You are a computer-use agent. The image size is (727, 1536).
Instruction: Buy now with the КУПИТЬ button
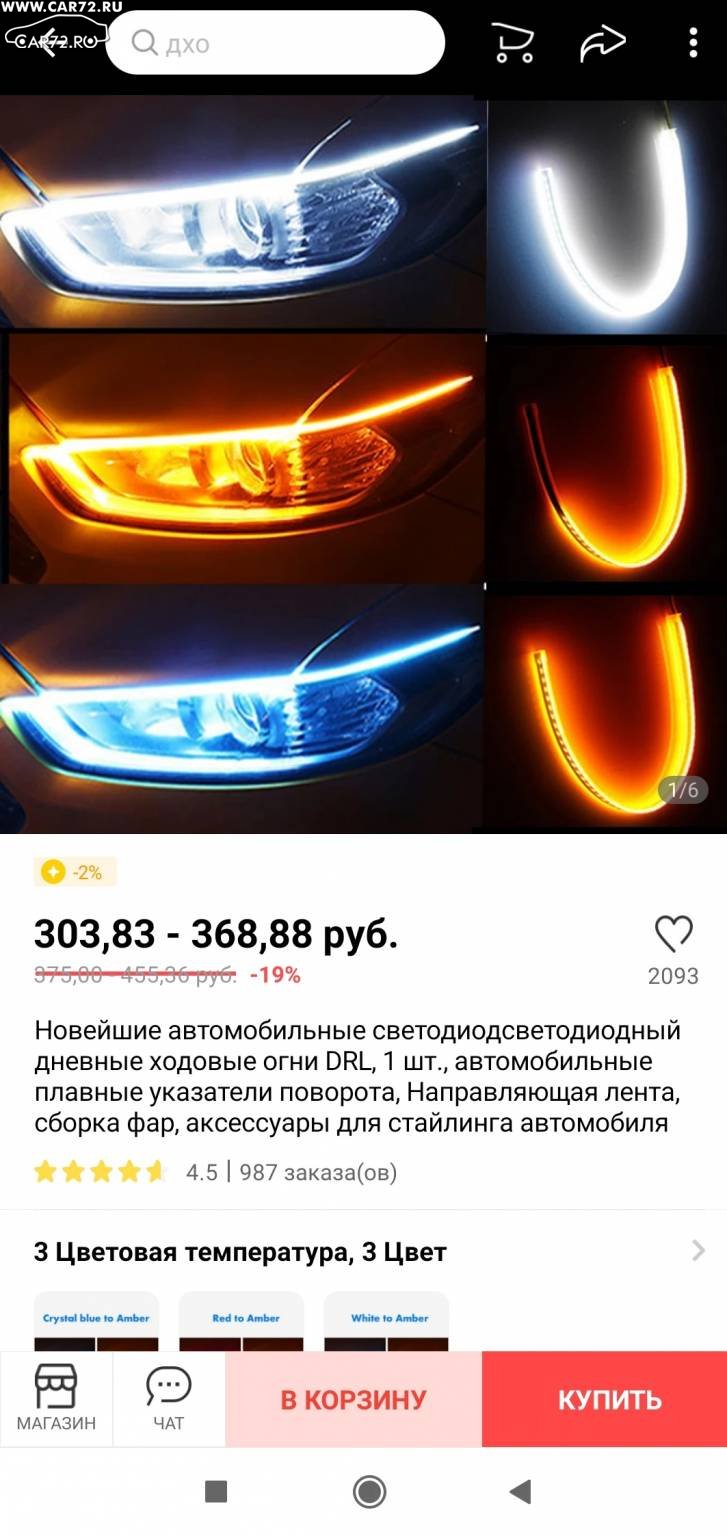[605, 1399]
